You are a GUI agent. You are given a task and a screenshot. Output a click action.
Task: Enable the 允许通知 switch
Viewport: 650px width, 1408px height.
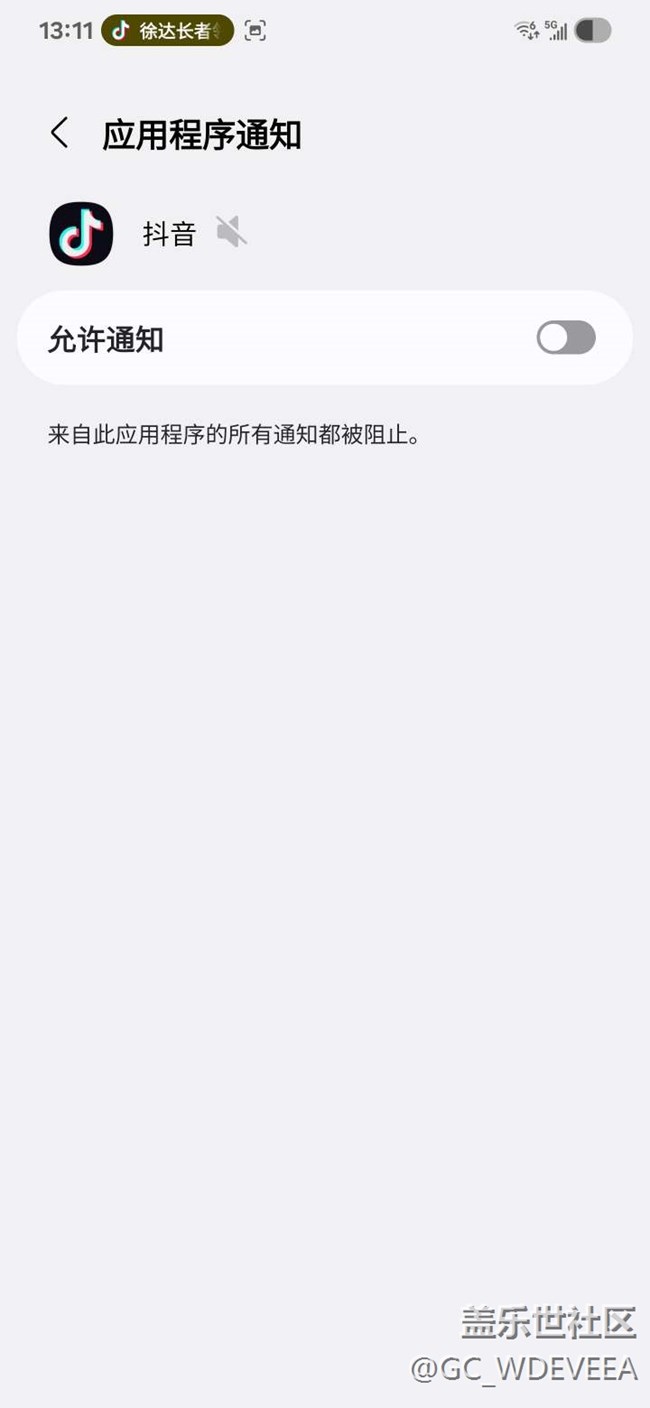click(x=566, y=338)
